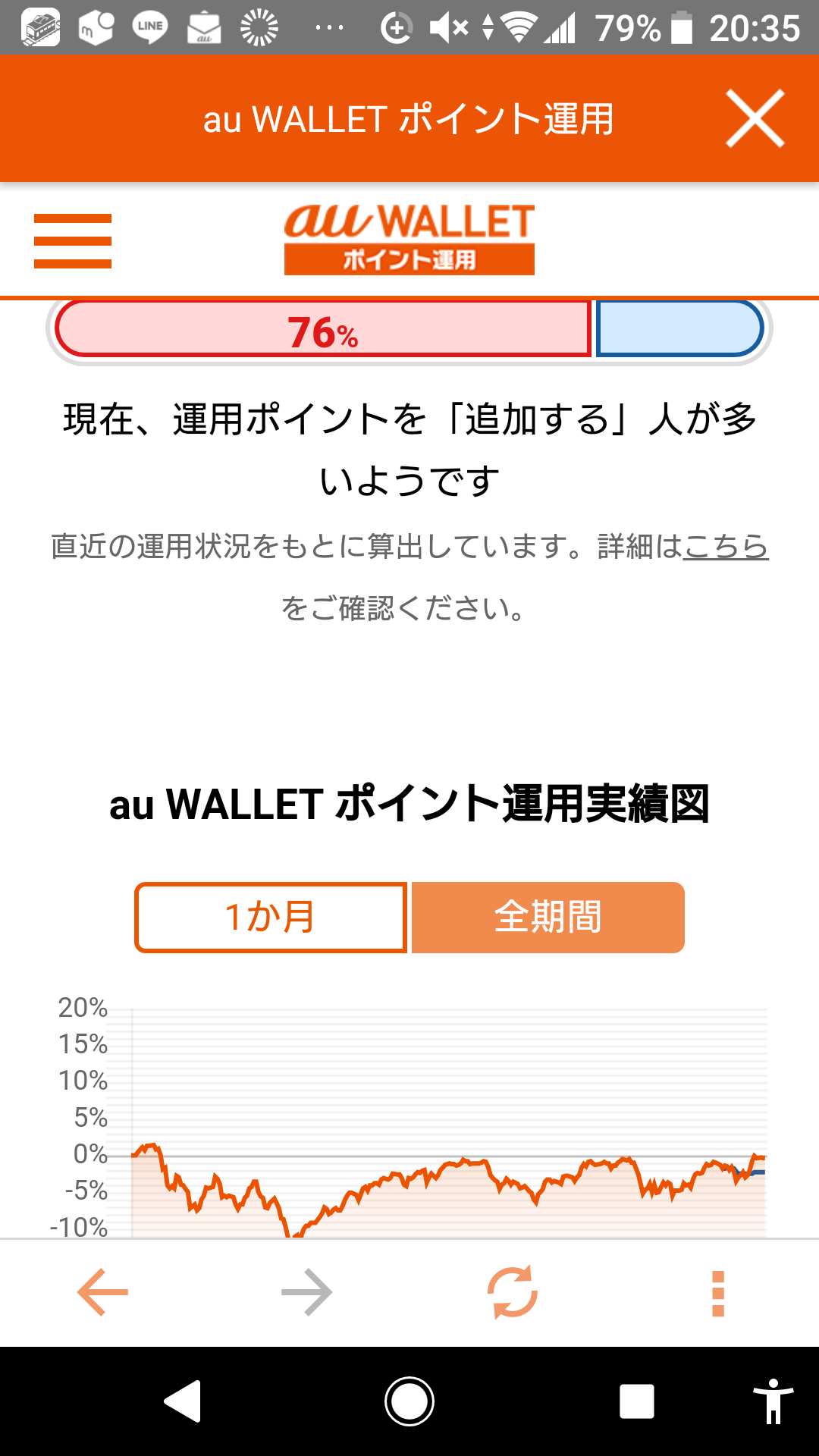Viewport: 819px width, 1456px height.
Task: Go back to previous web page
Action: (103, 1292)
